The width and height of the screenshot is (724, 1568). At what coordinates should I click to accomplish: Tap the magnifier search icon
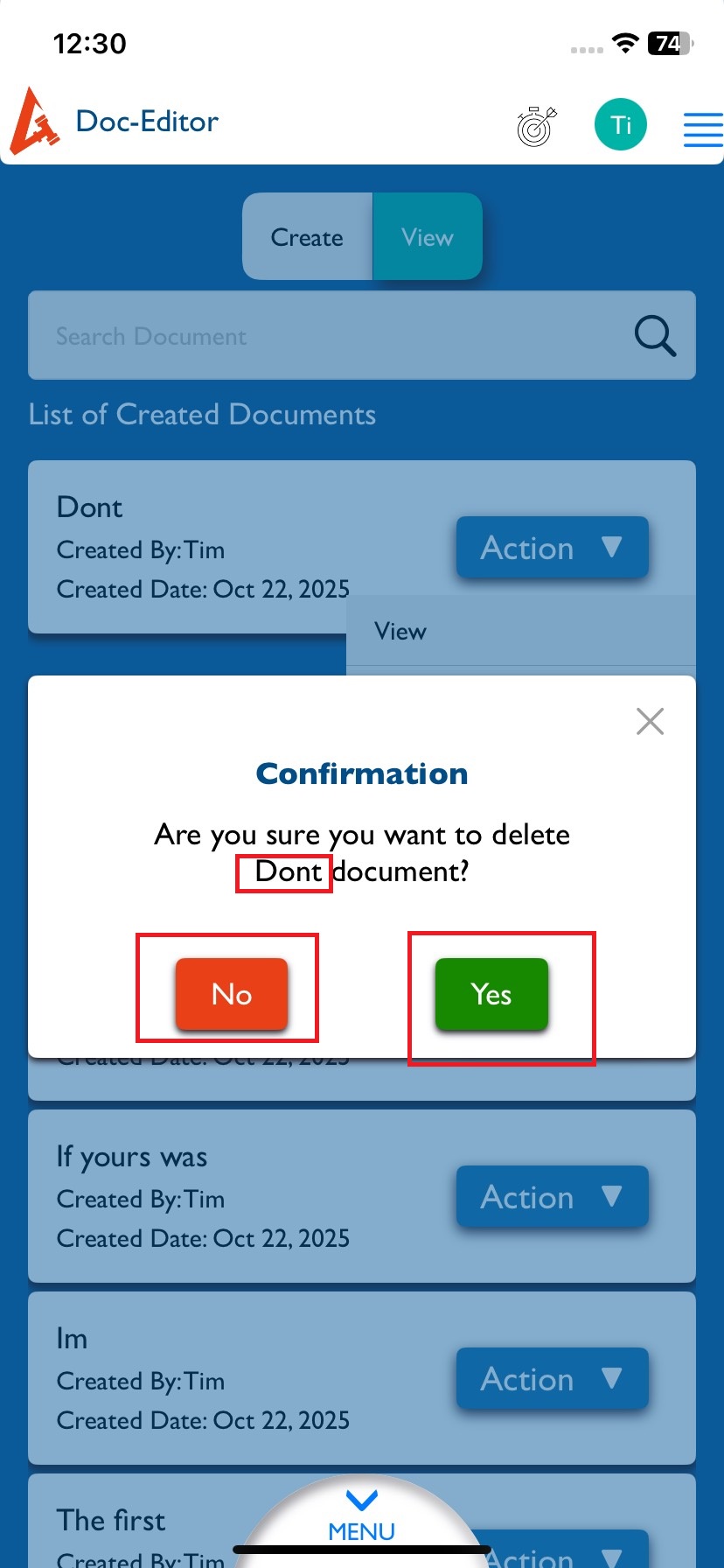pos(655,336)
